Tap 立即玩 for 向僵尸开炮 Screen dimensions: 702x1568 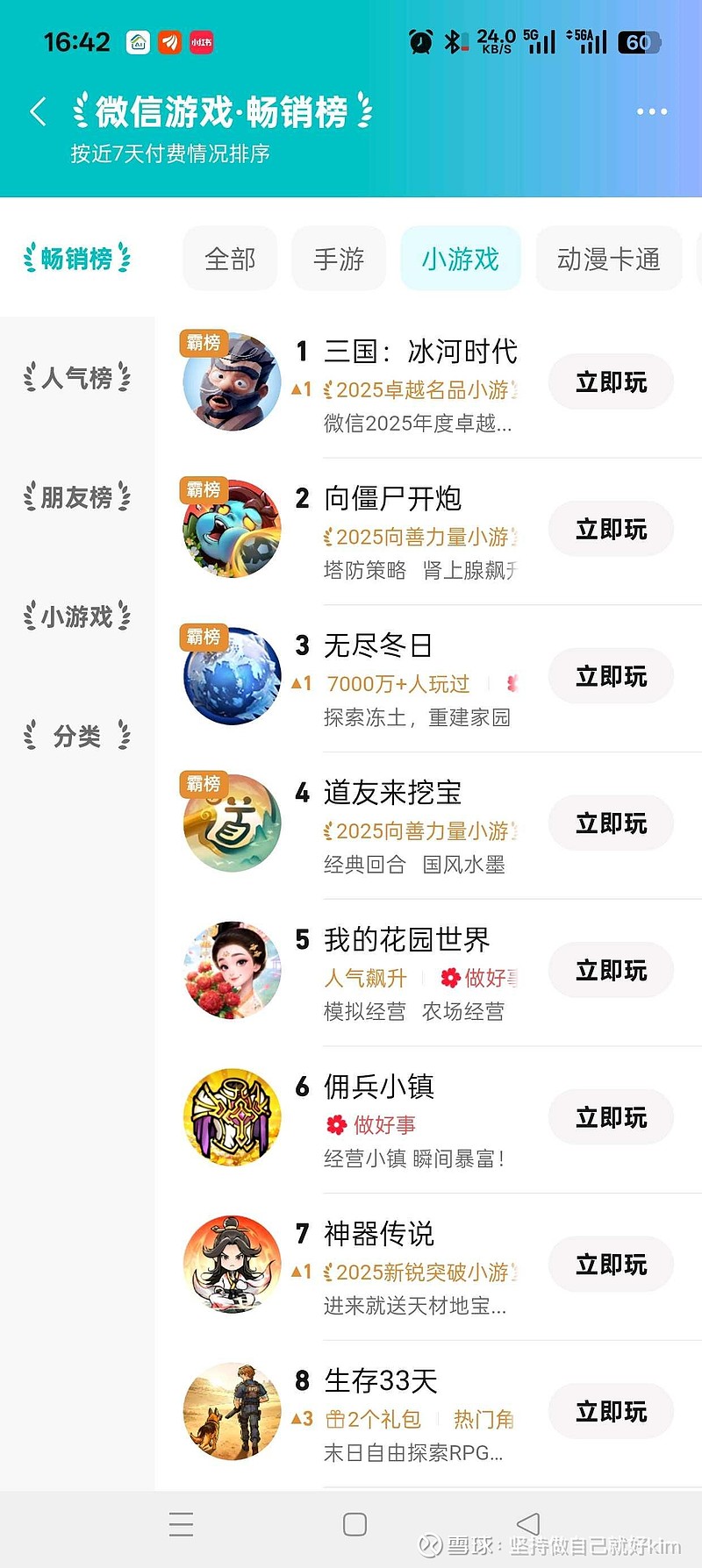pyautogui.click(x=611, y=530)
